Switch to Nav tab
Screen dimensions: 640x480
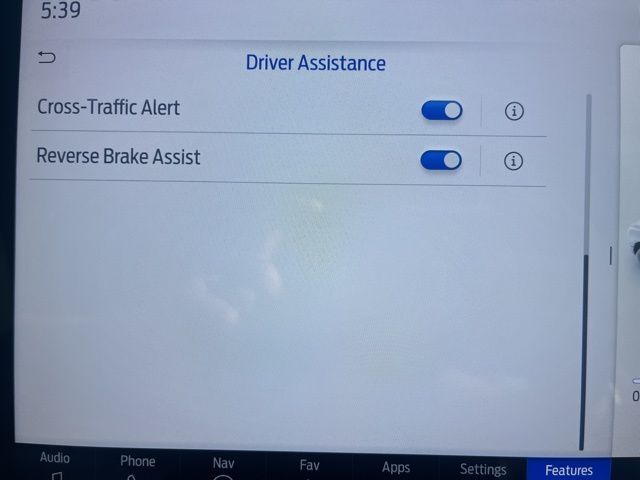click(x=224, y=466)
